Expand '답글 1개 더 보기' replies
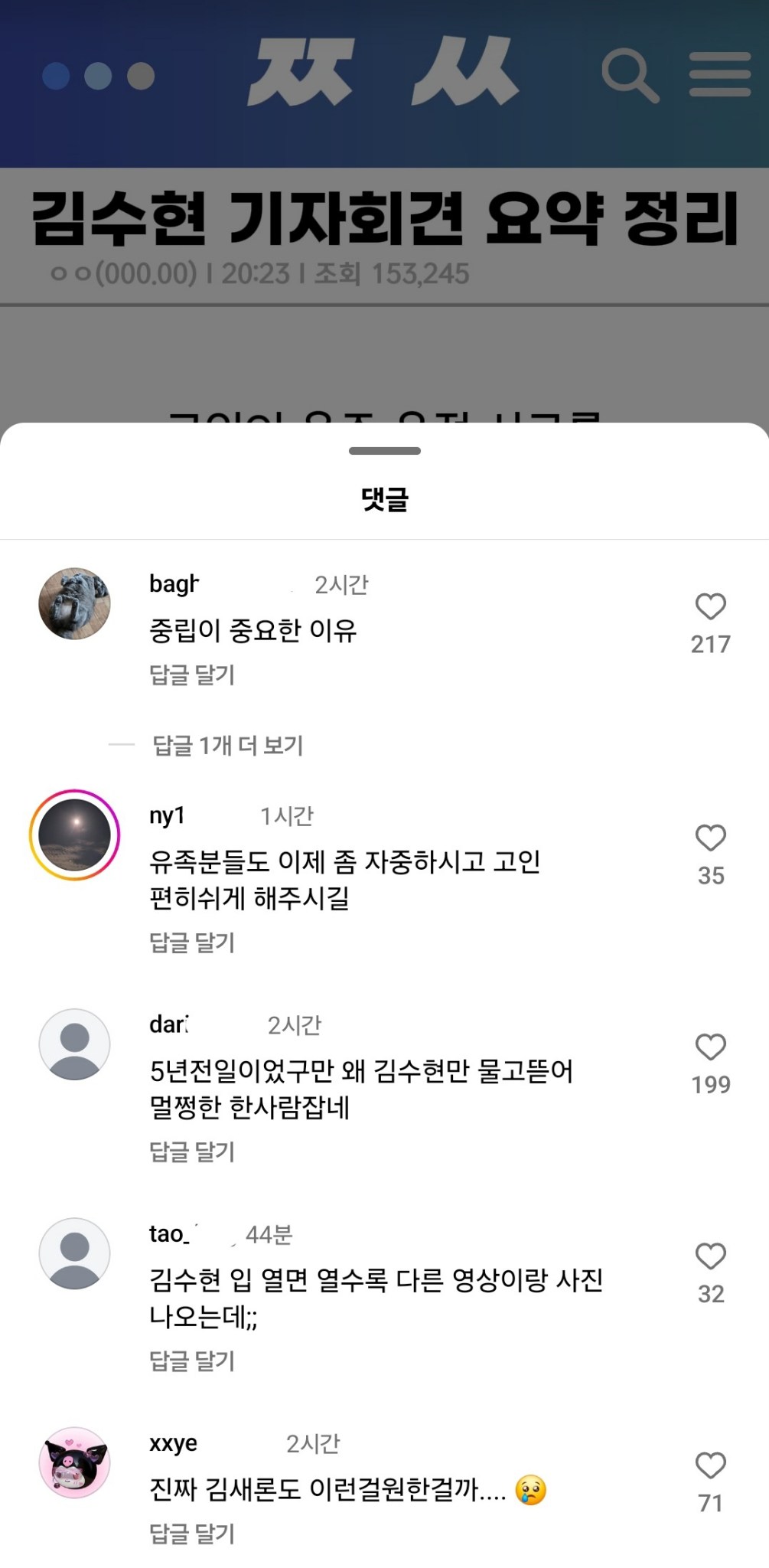 [228, 745]
